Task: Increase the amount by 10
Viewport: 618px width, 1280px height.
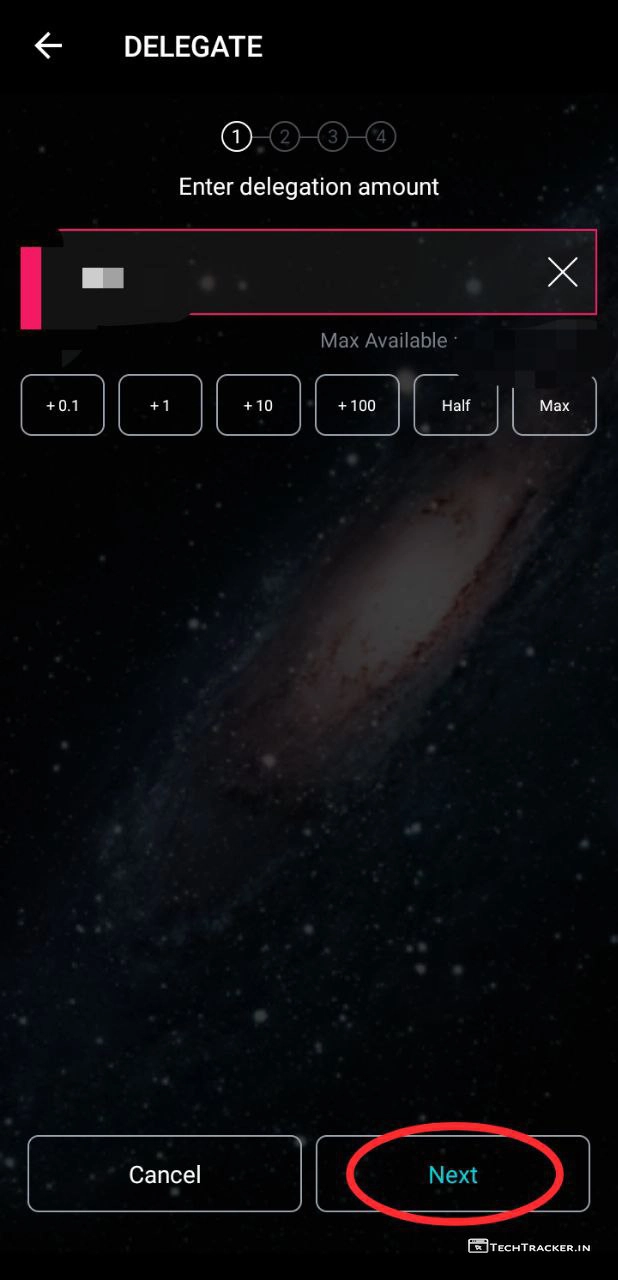Action: pyautogui.click(x=258, y=405)
